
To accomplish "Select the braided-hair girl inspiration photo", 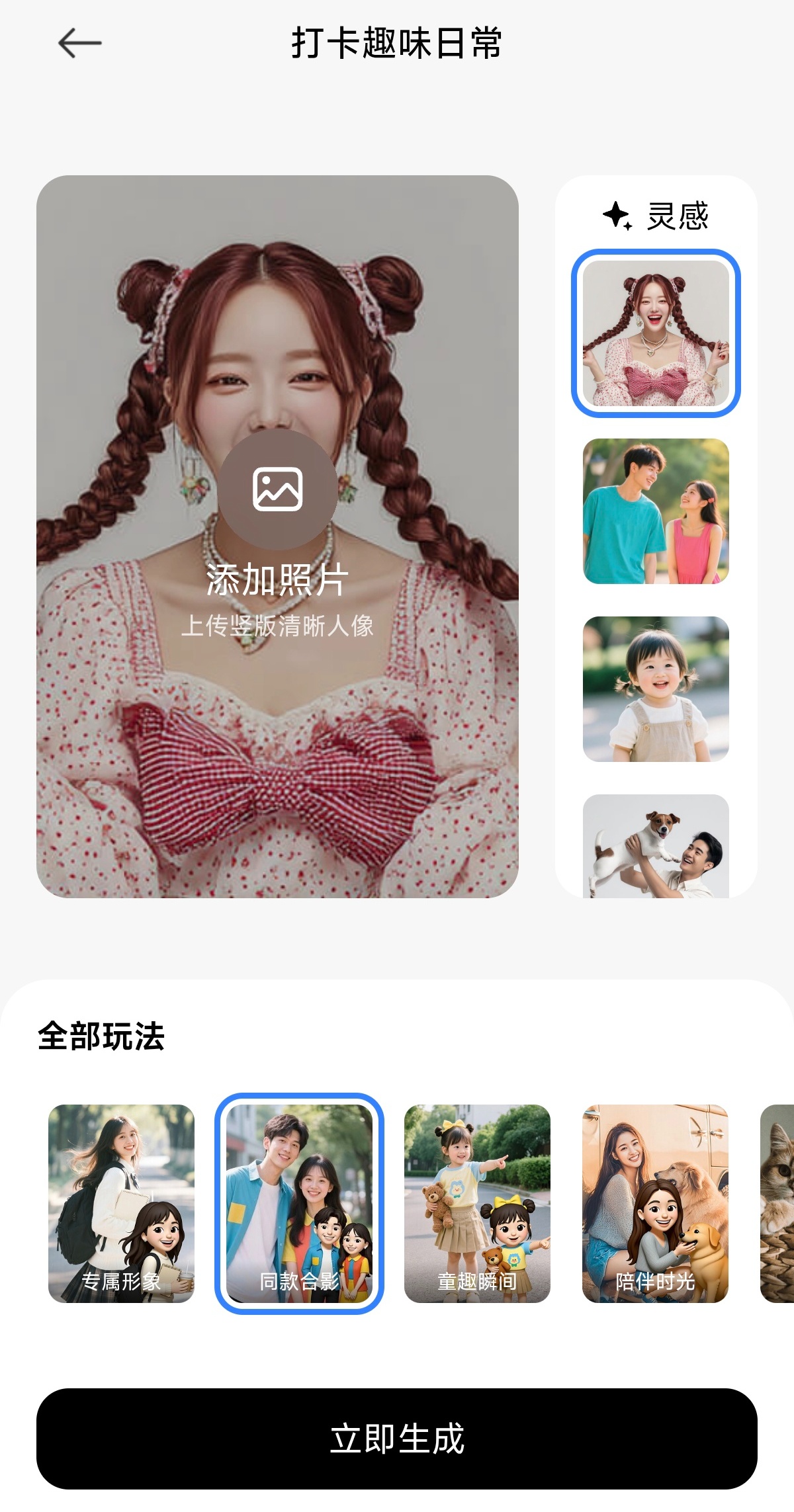I will (655, 333).
